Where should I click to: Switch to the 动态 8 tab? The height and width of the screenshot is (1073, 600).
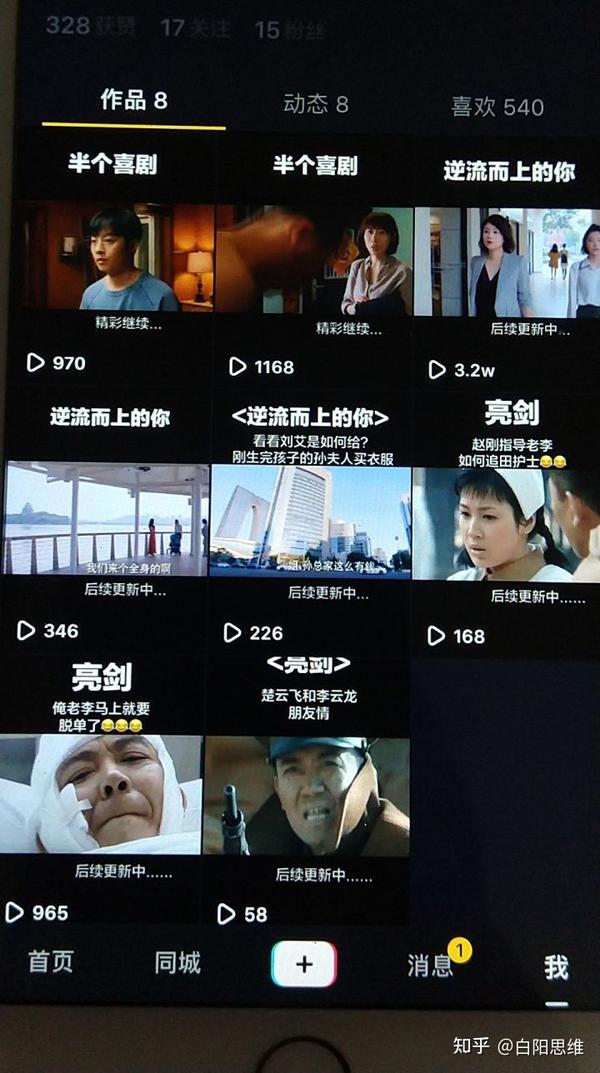point(316,103)
